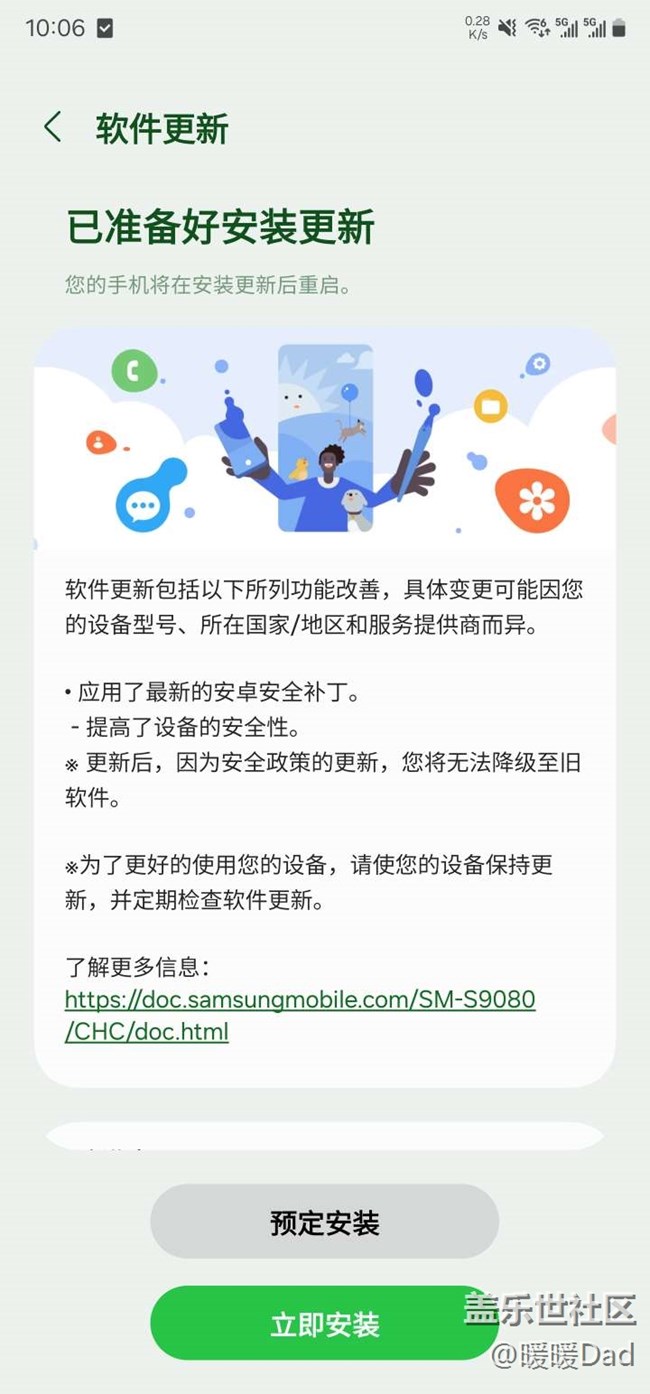This screenshot has width=650, height=1394.
Task: Go back from 软件更新 page
Action: coord(53,128)
